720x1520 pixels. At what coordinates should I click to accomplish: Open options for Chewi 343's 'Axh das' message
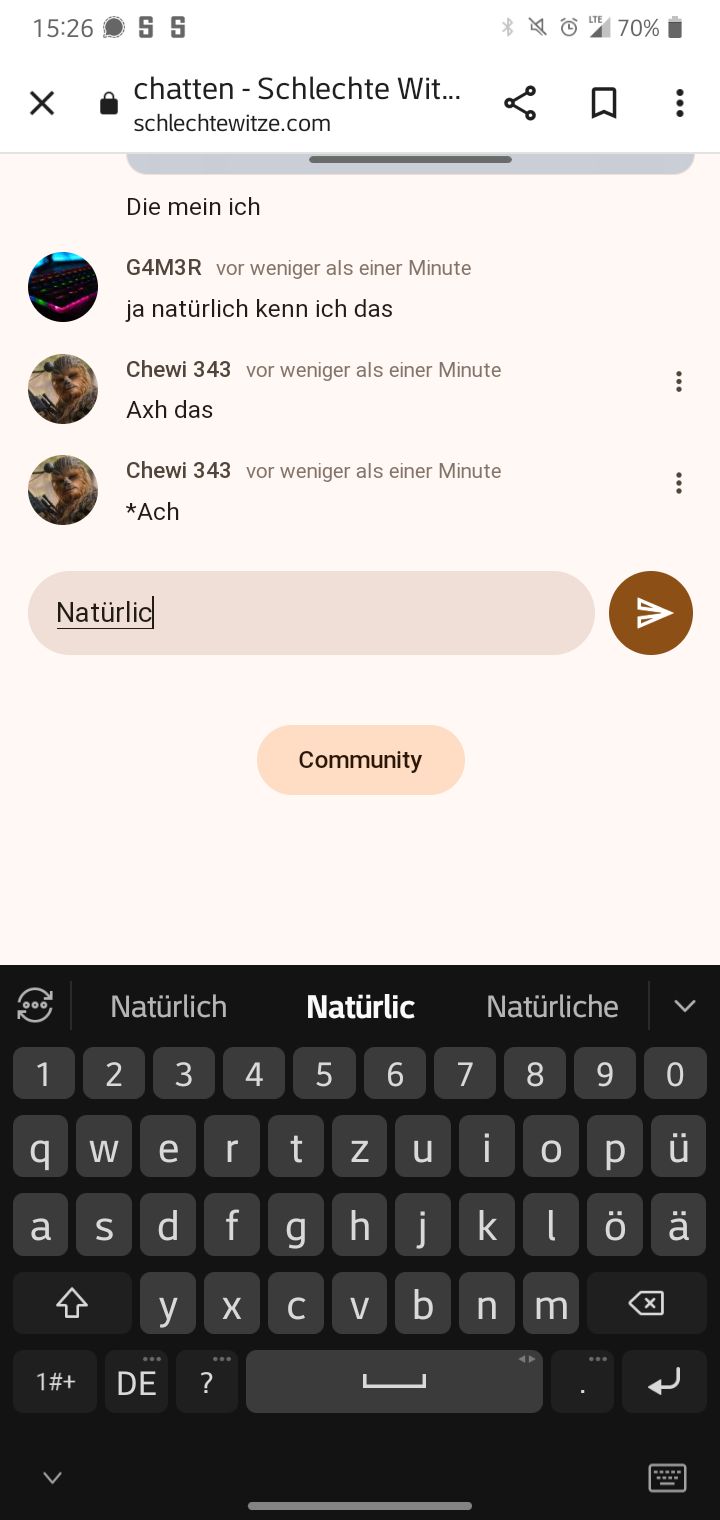(679, 381)
